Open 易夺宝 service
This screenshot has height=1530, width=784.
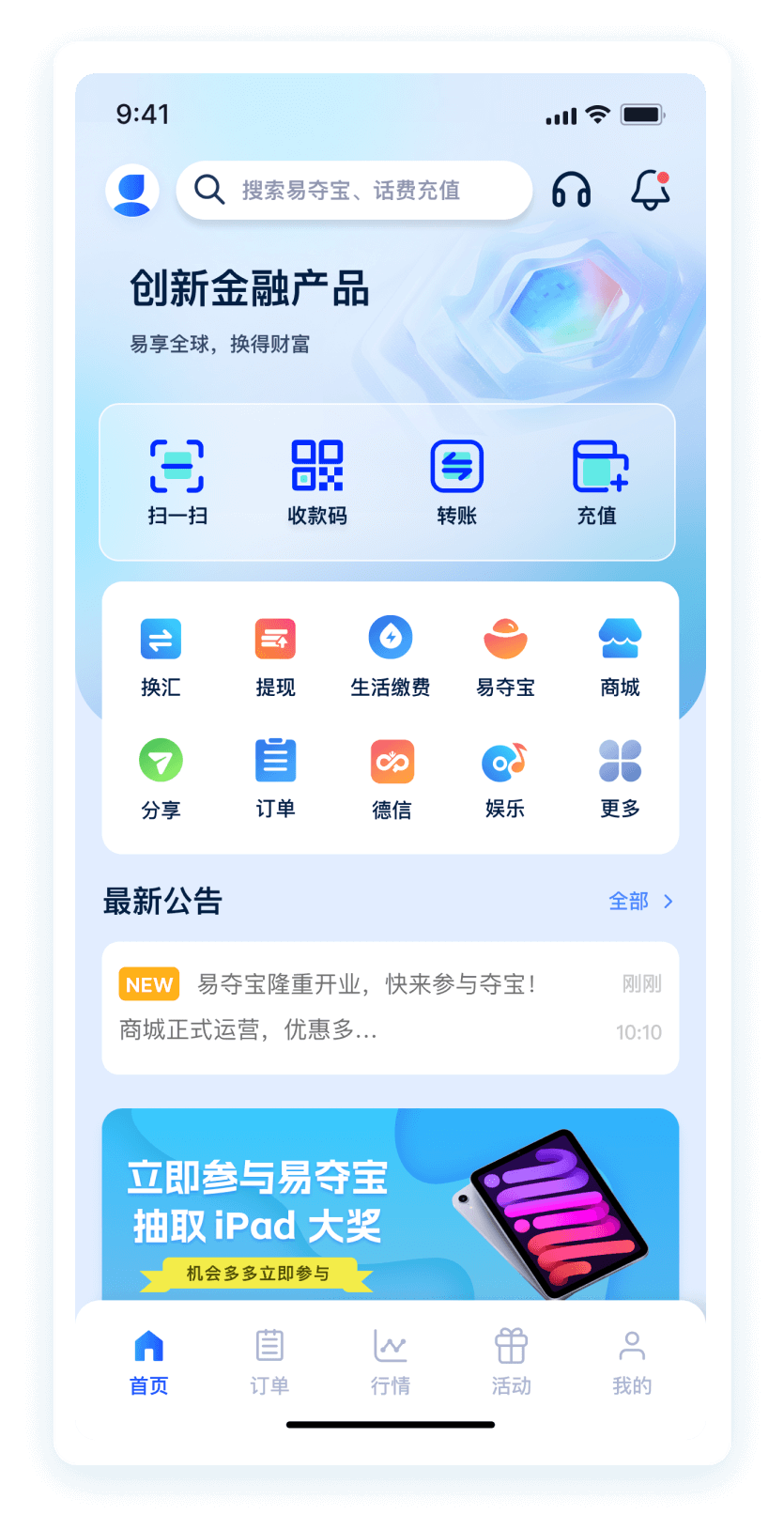pyautogui.click(x=505, y=657)
